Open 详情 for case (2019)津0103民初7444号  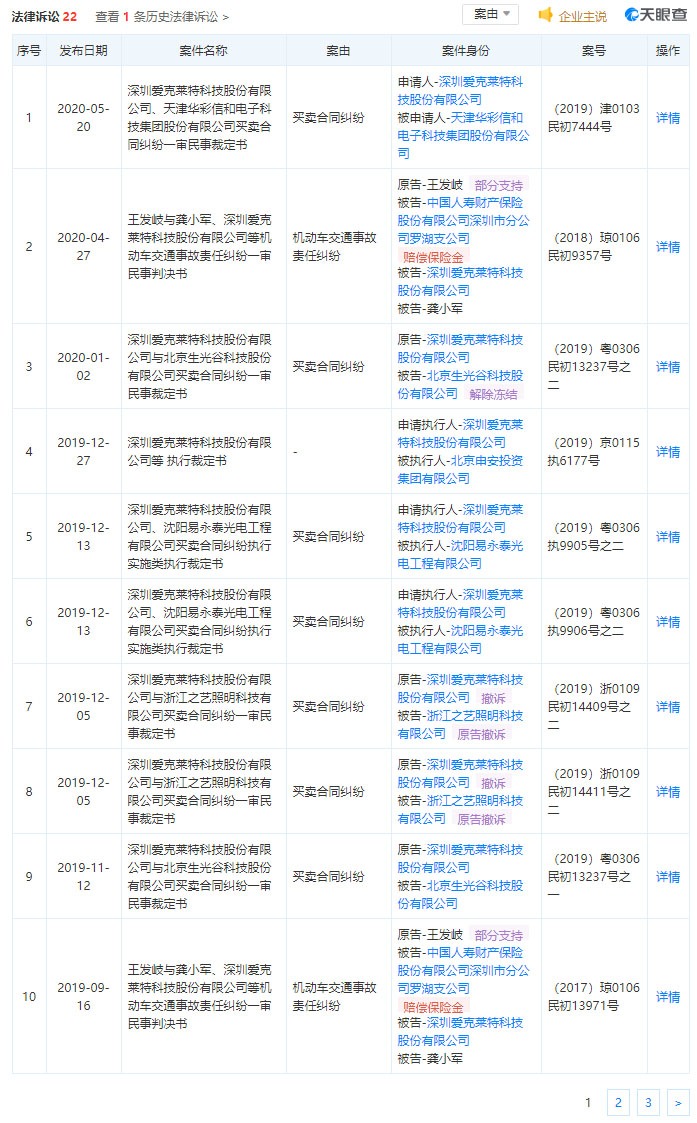point(668,118)
